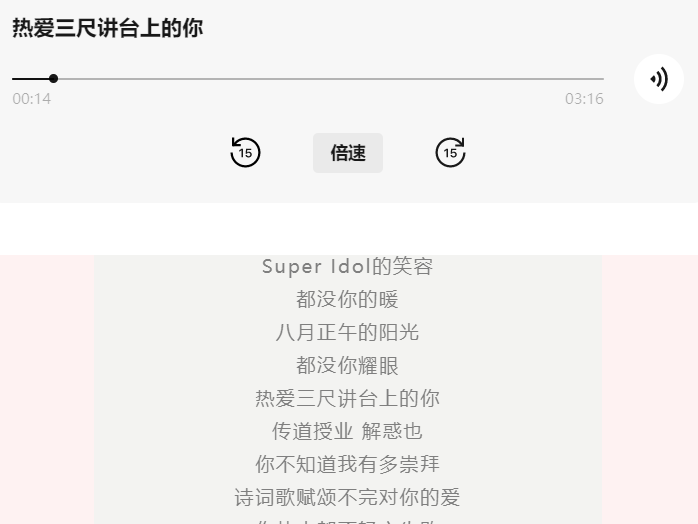This screenshot has width=698, height=524.
Task: Skip forward 15 seconds
Action: tap(450, 153)
